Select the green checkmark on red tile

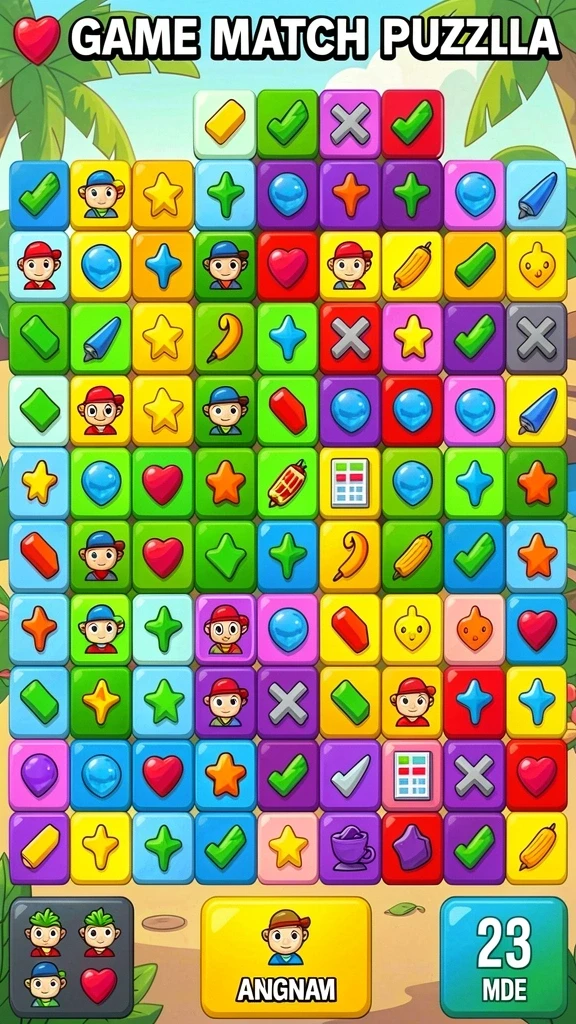pyautogui.click(x=412, y=123)
